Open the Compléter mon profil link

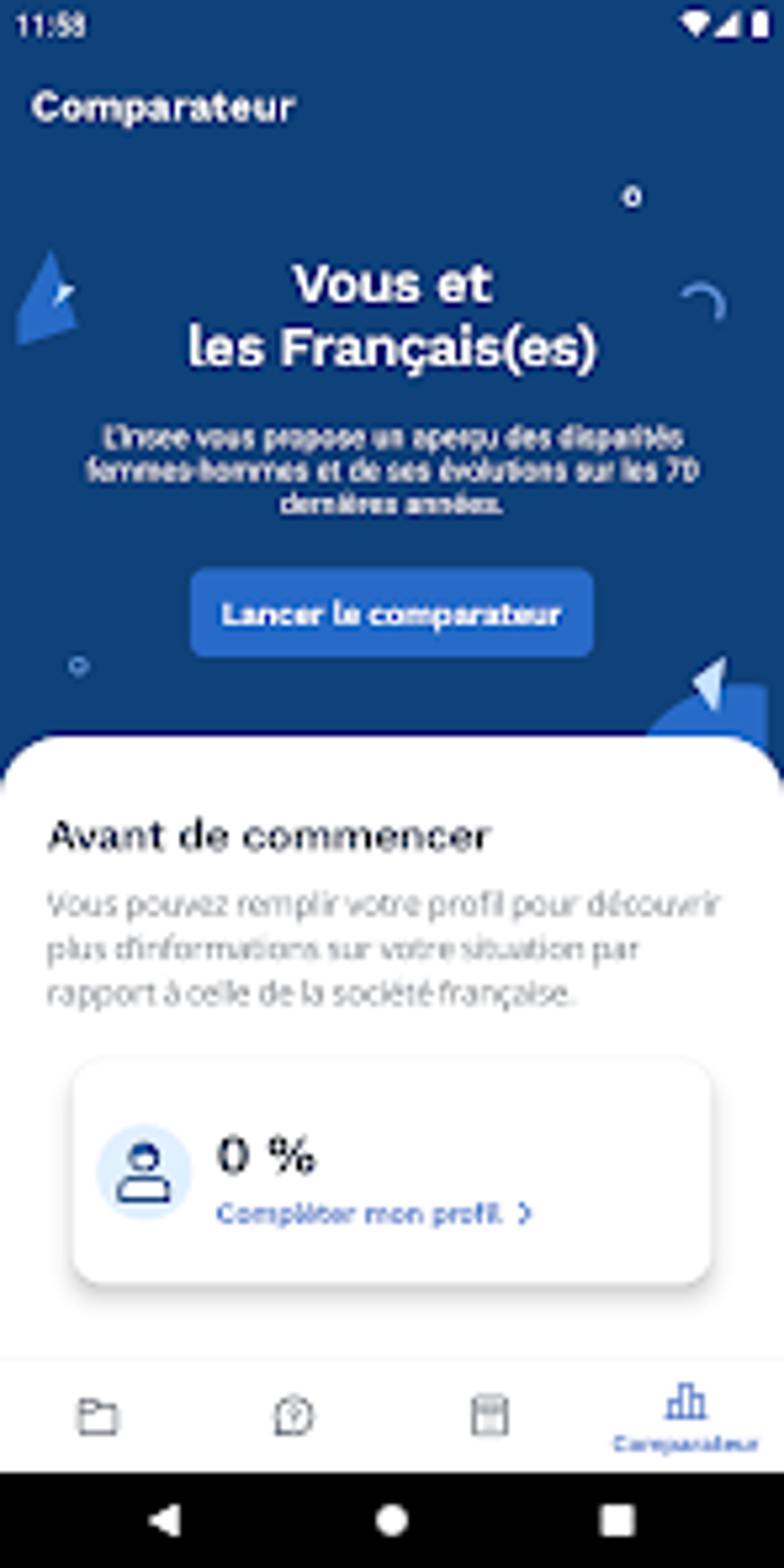[374, 1214]
